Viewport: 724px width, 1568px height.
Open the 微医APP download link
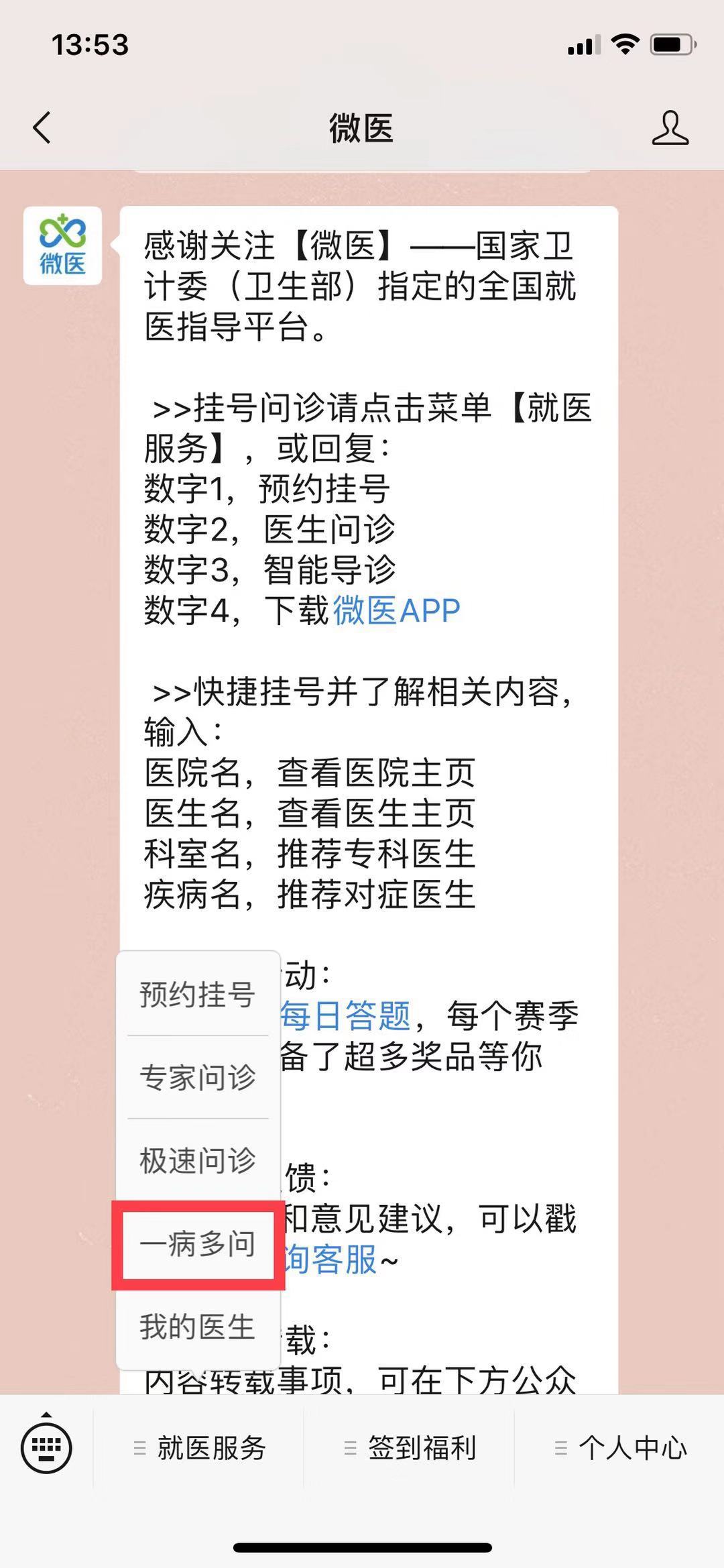coord(396,611)
